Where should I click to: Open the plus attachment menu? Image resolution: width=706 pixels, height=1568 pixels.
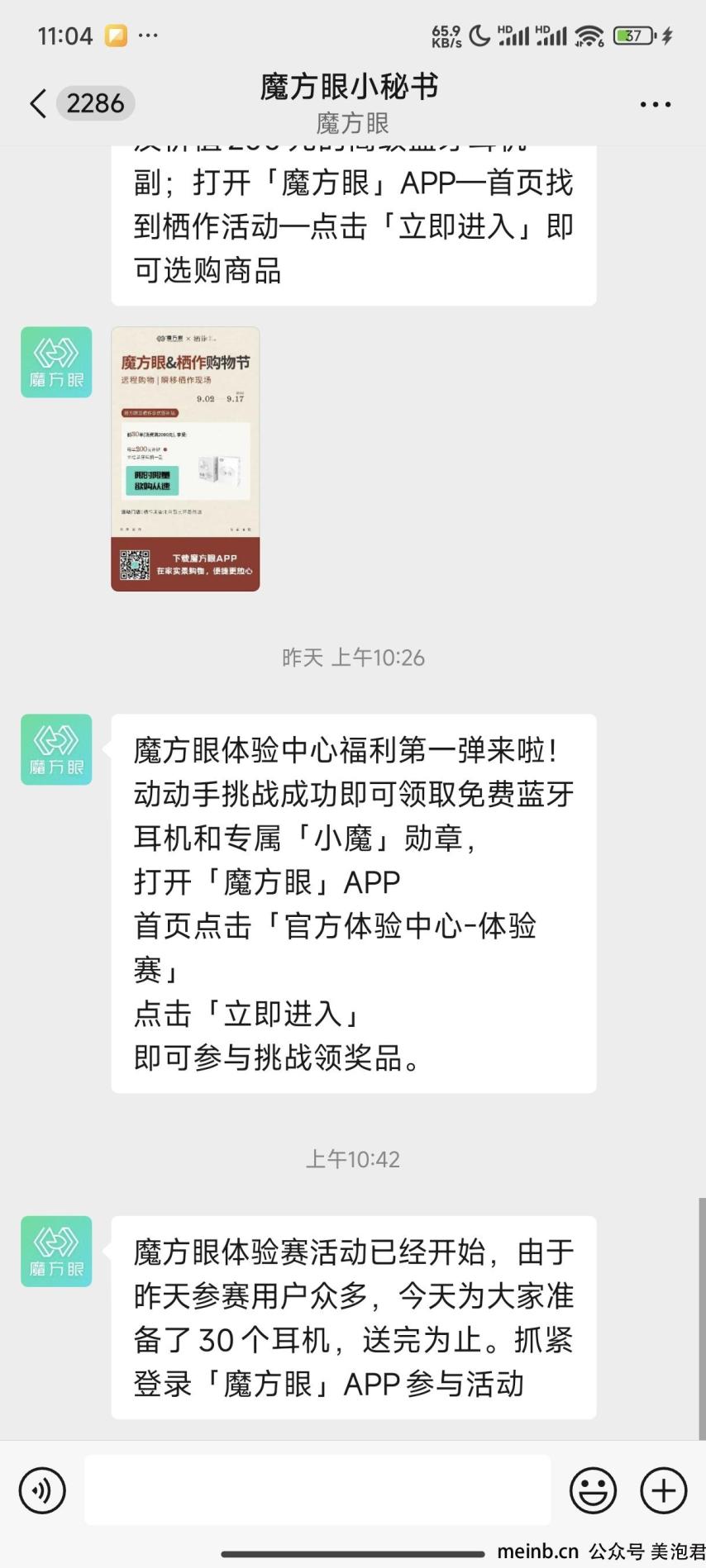point(664,1490)
